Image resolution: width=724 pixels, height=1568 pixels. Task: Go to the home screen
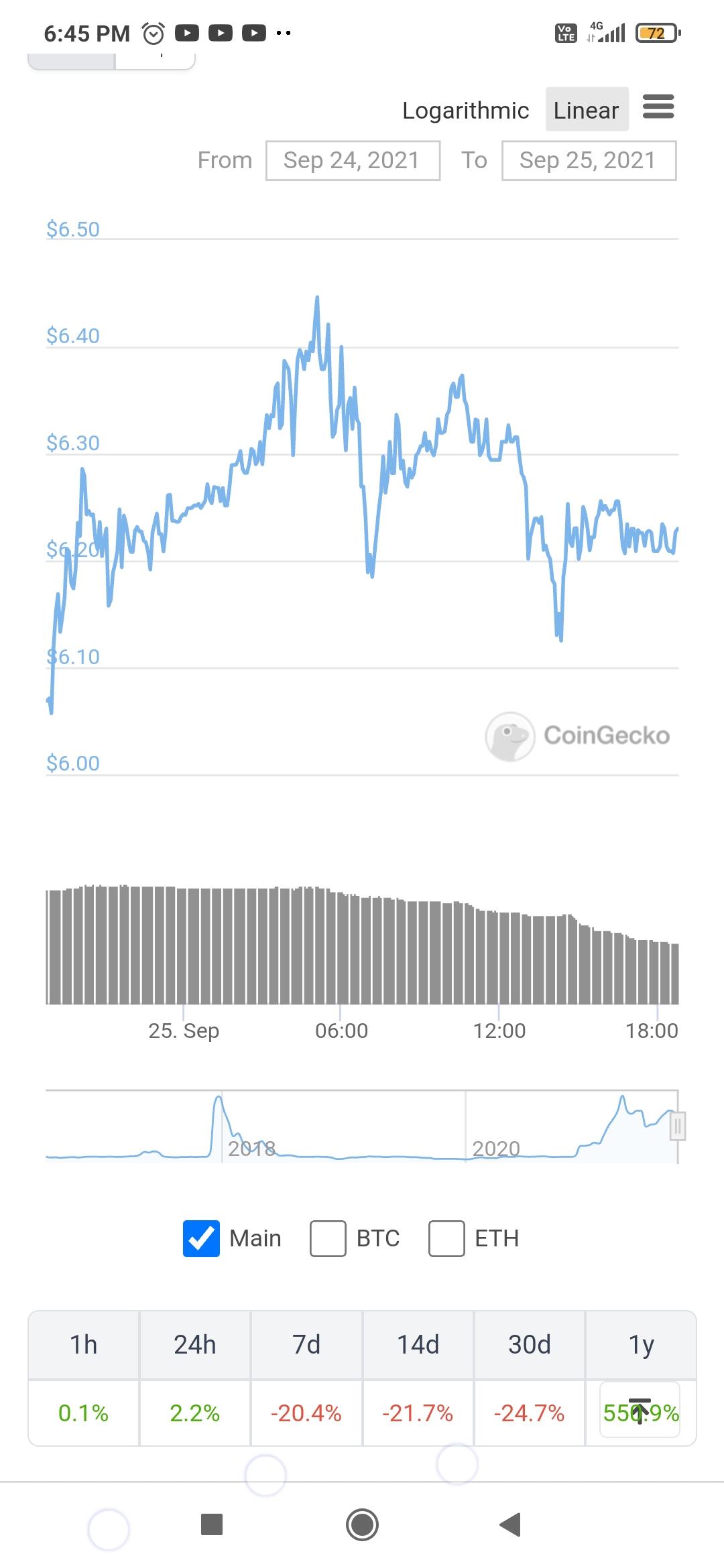tap(362, 1524)
